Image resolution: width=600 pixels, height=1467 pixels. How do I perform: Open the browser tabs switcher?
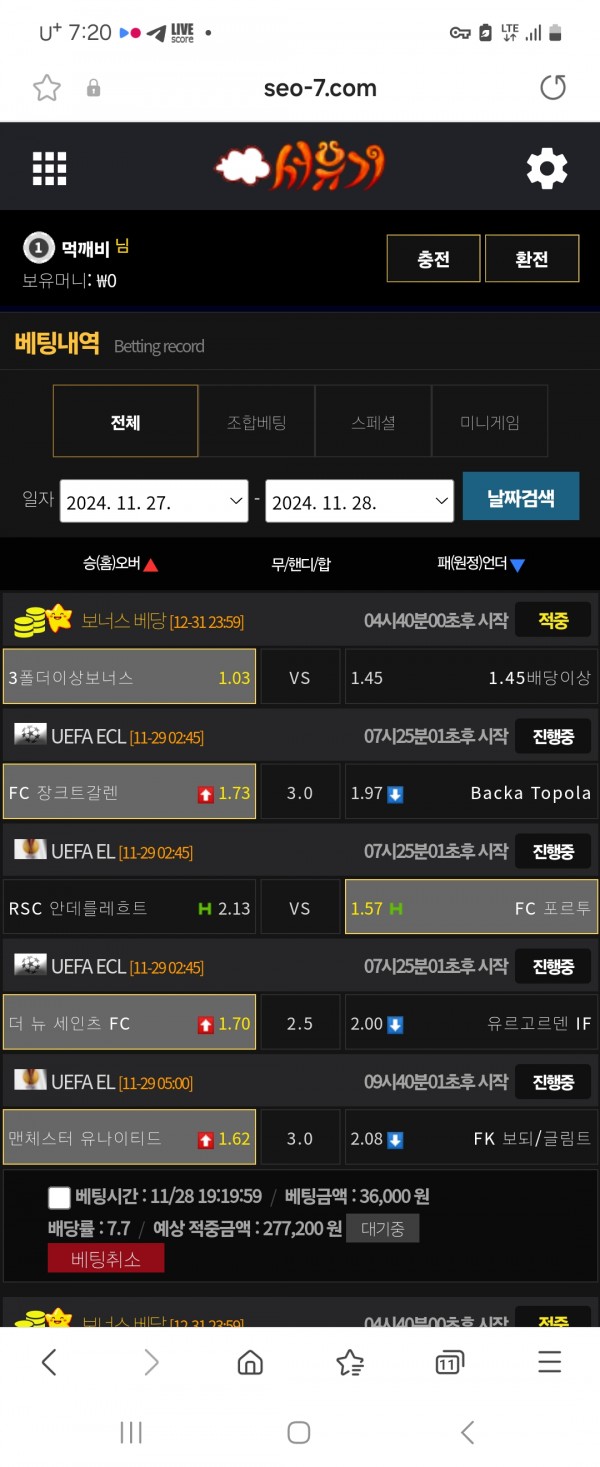[x=449, y=1361]
